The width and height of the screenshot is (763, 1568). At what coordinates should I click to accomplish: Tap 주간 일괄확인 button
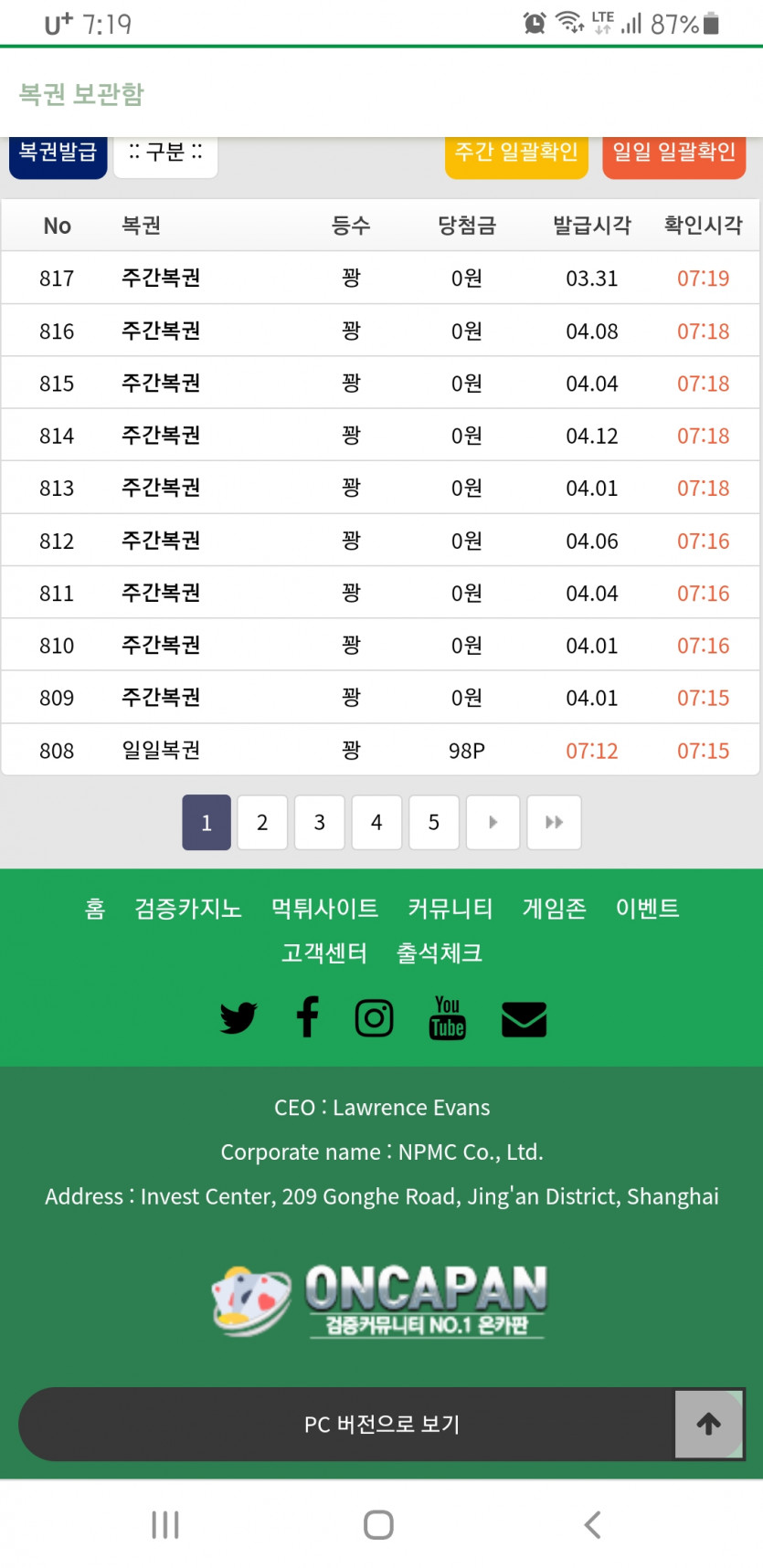(x=516, y=153)
